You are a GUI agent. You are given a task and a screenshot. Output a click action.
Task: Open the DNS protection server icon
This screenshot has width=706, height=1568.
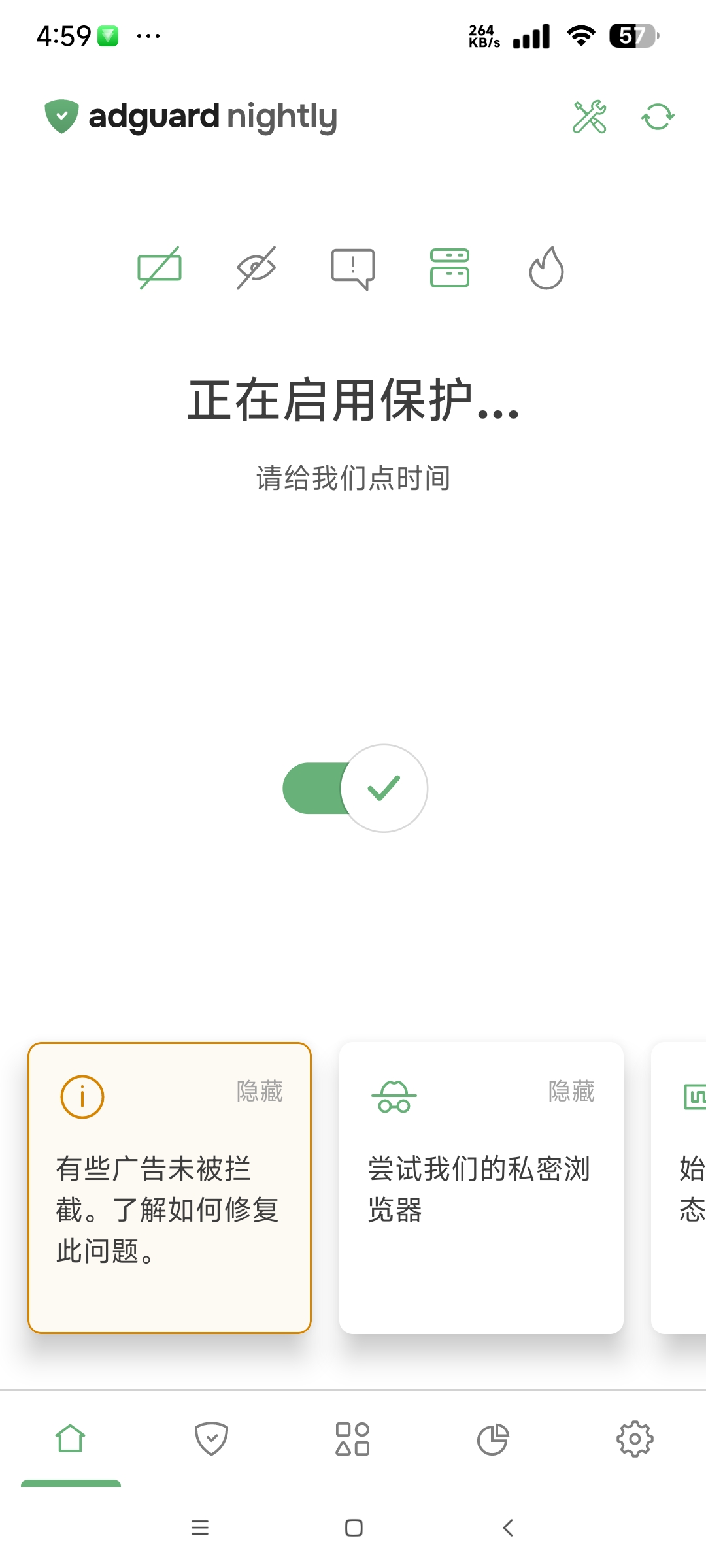(x=450, y=268)
